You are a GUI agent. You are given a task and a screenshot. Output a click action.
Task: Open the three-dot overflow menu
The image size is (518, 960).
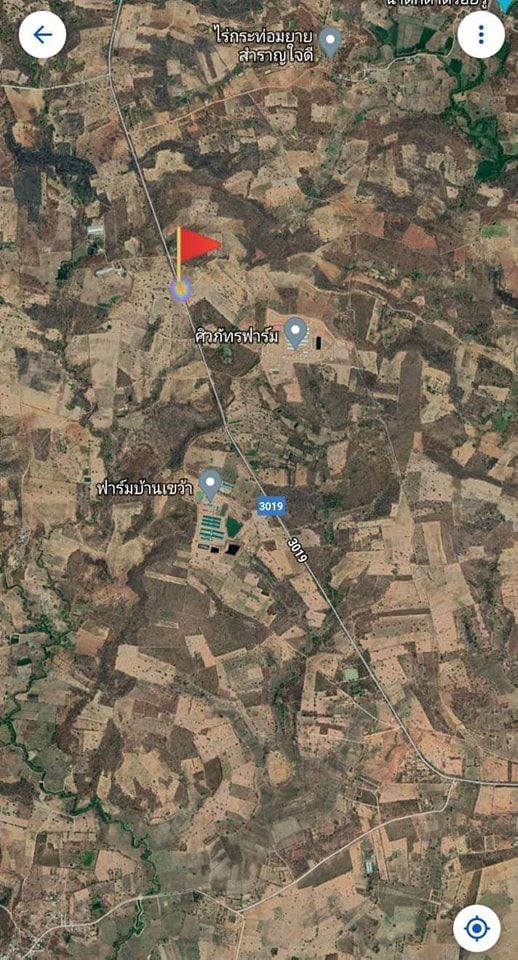(481, 35)
